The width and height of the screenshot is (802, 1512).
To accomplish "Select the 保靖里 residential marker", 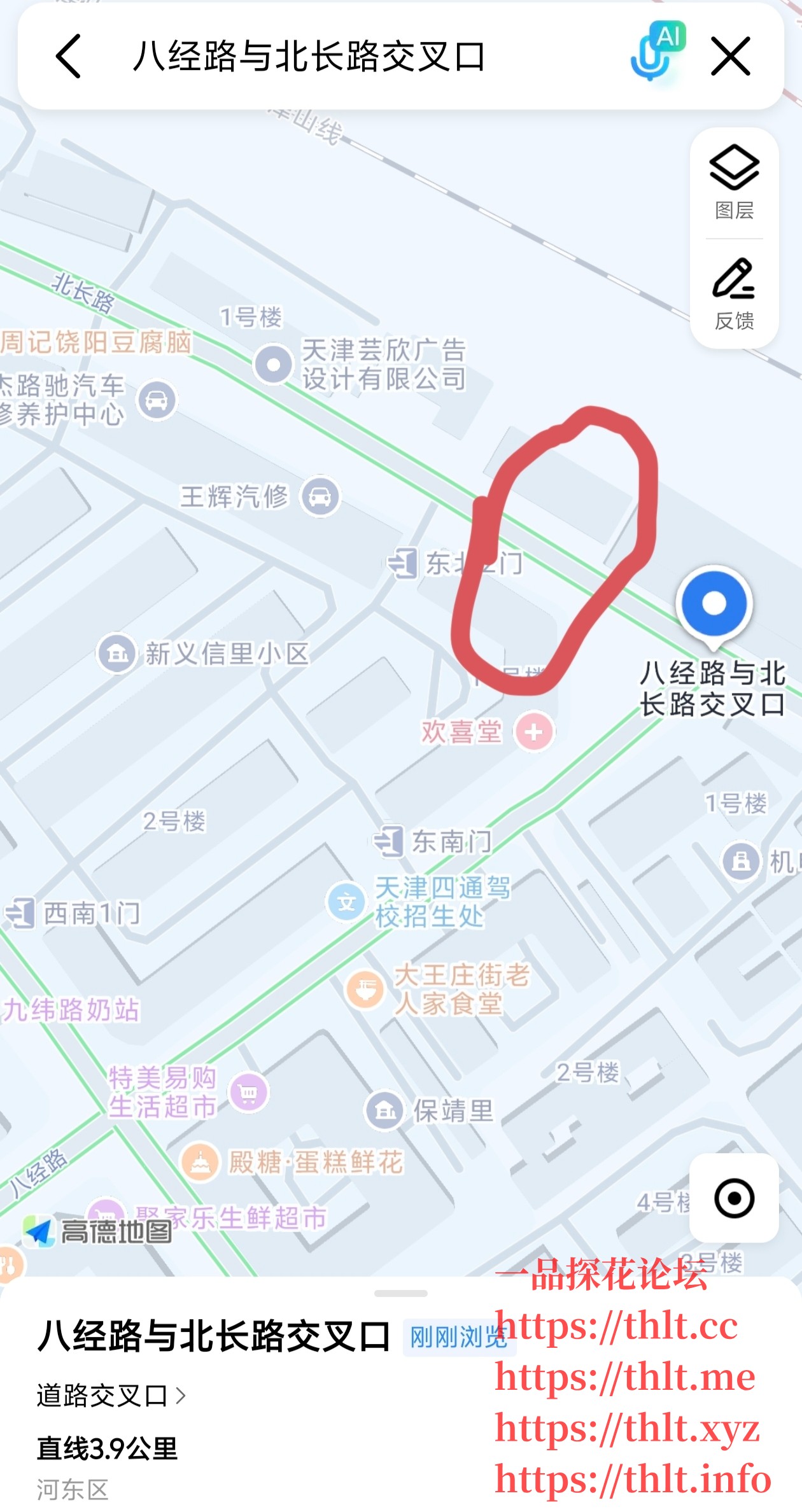I will 384,1110.
